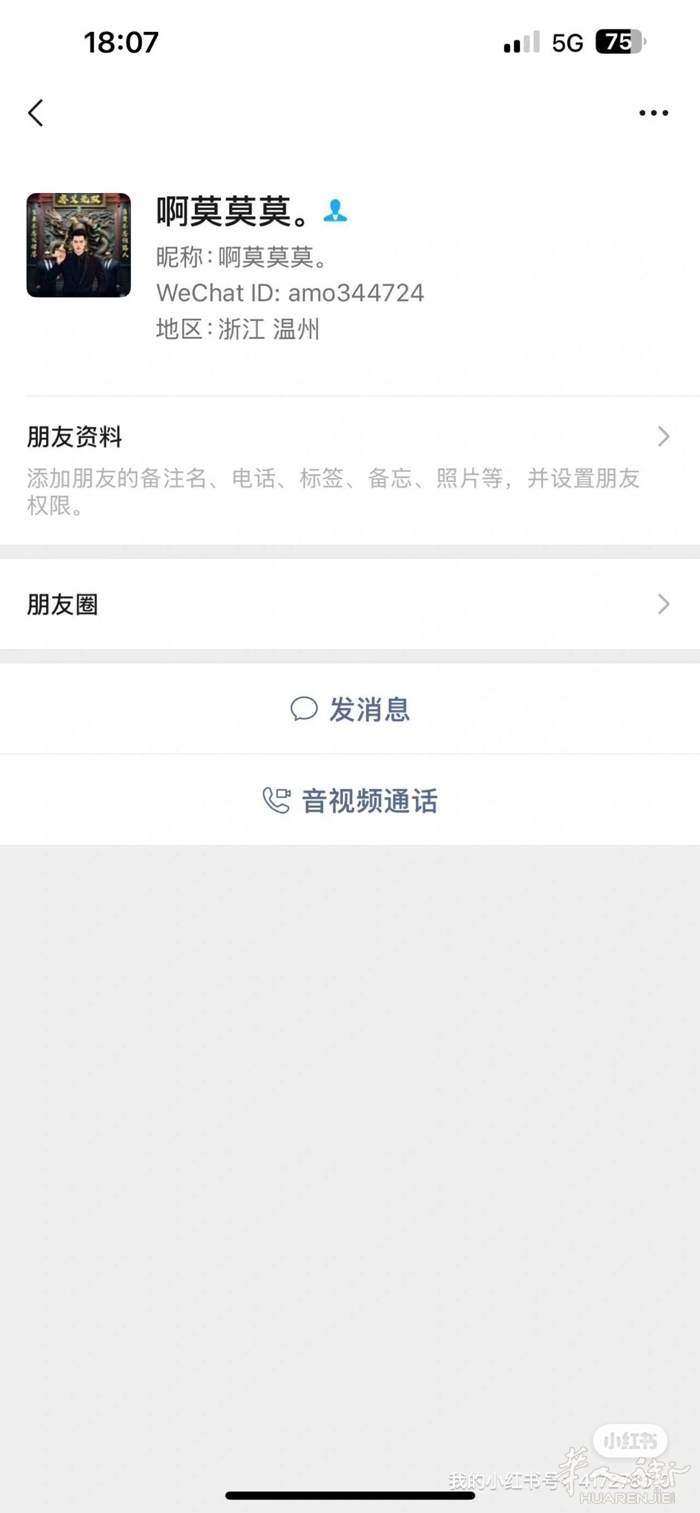700x1513 pixels.
Task: Start 音视频通话 voice or video call
Action: pyautogui.click(x=350, y=801)
